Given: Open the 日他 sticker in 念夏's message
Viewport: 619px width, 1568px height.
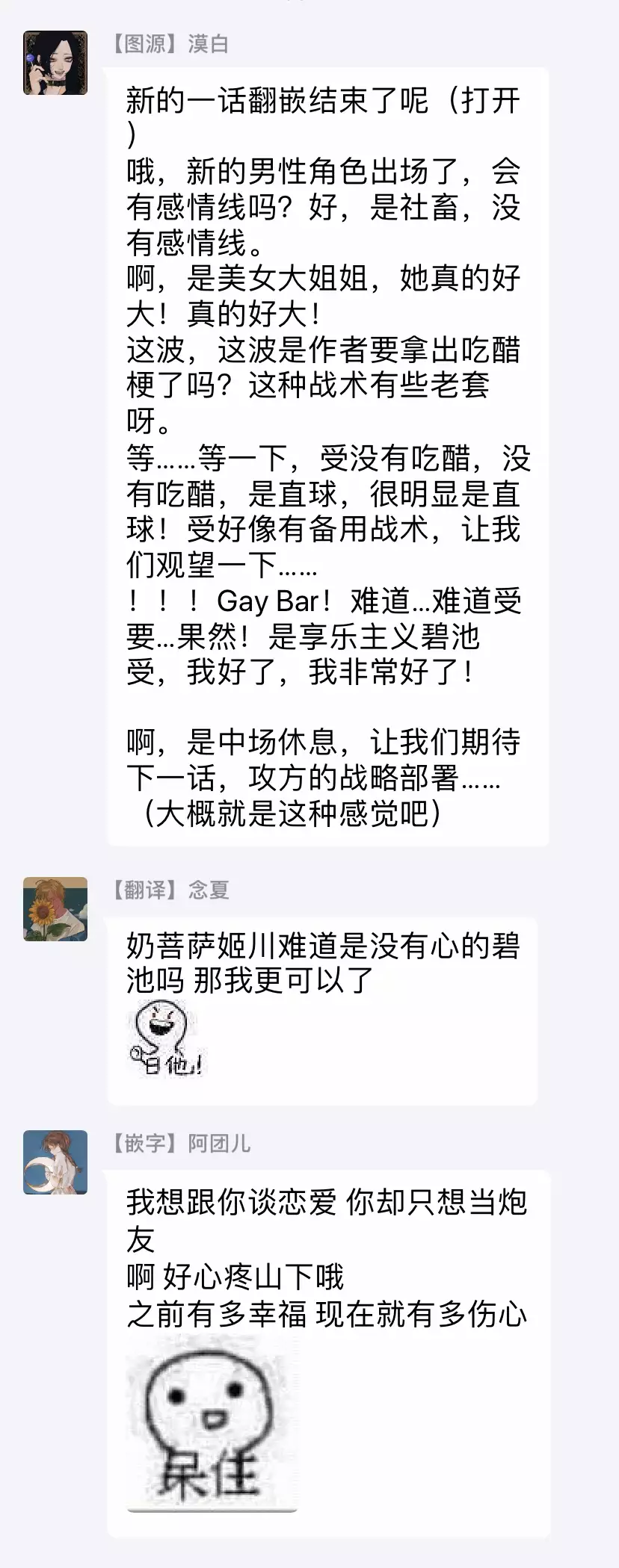Looking at the screenshot, I should click(x=166, y=1038).
